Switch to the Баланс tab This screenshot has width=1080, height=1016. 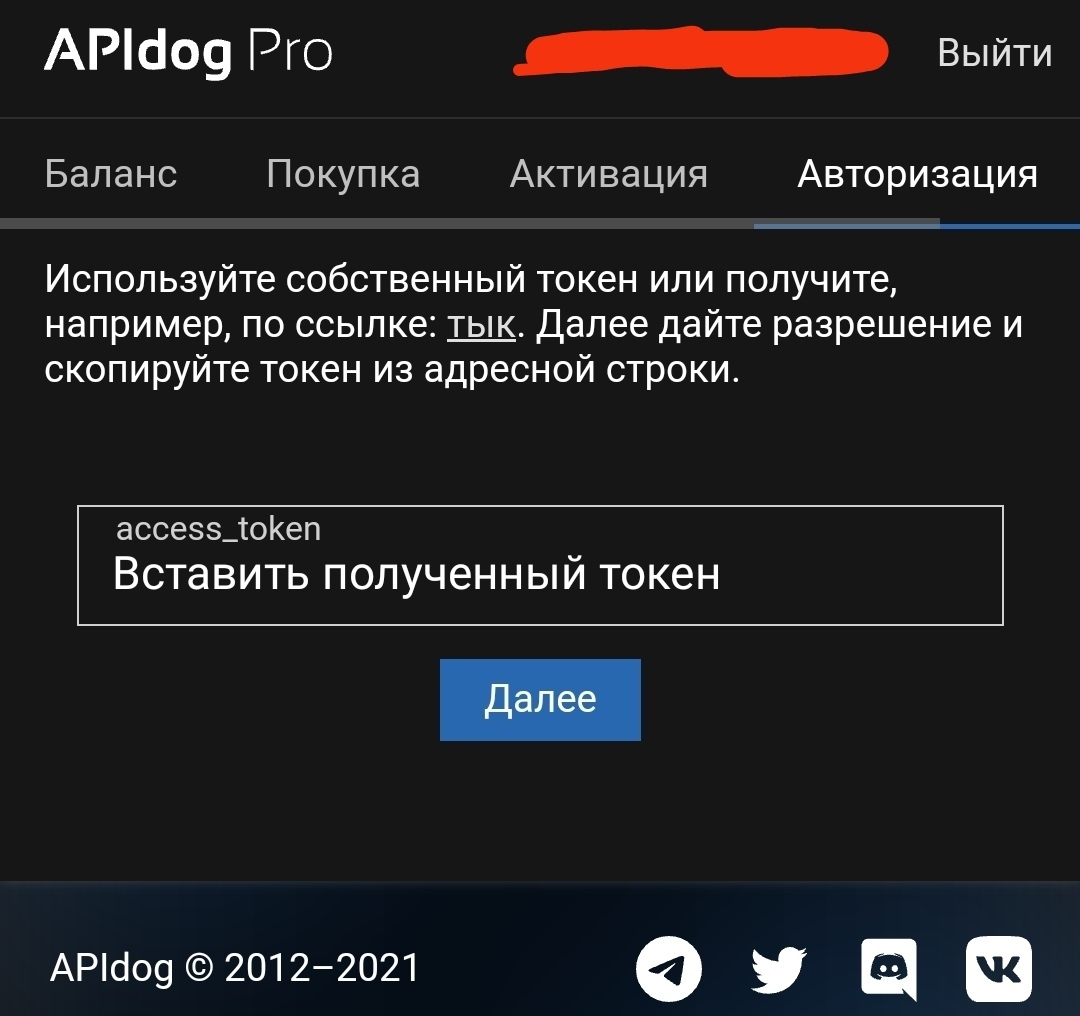click(x=111, y=174)
